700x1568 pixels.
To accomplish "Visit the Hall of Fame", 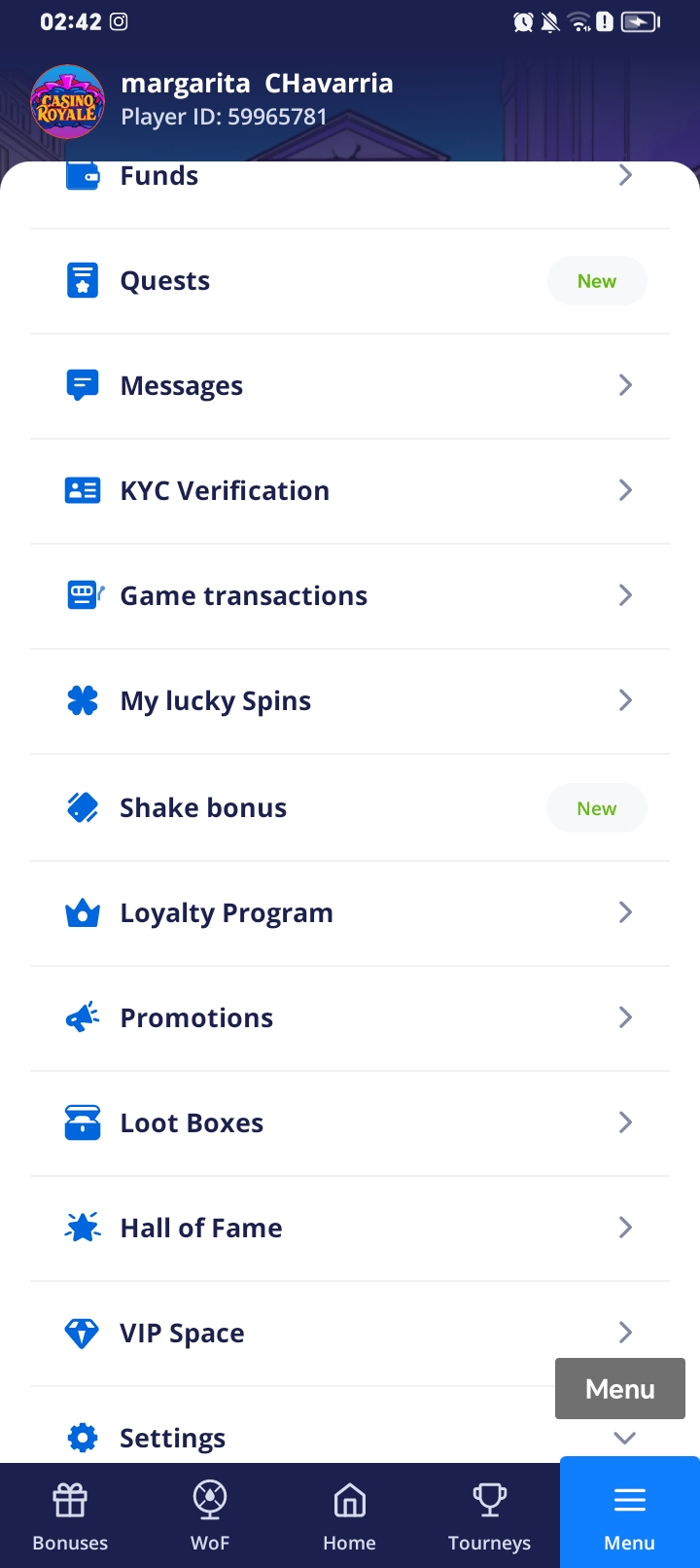I will 350,1229.
